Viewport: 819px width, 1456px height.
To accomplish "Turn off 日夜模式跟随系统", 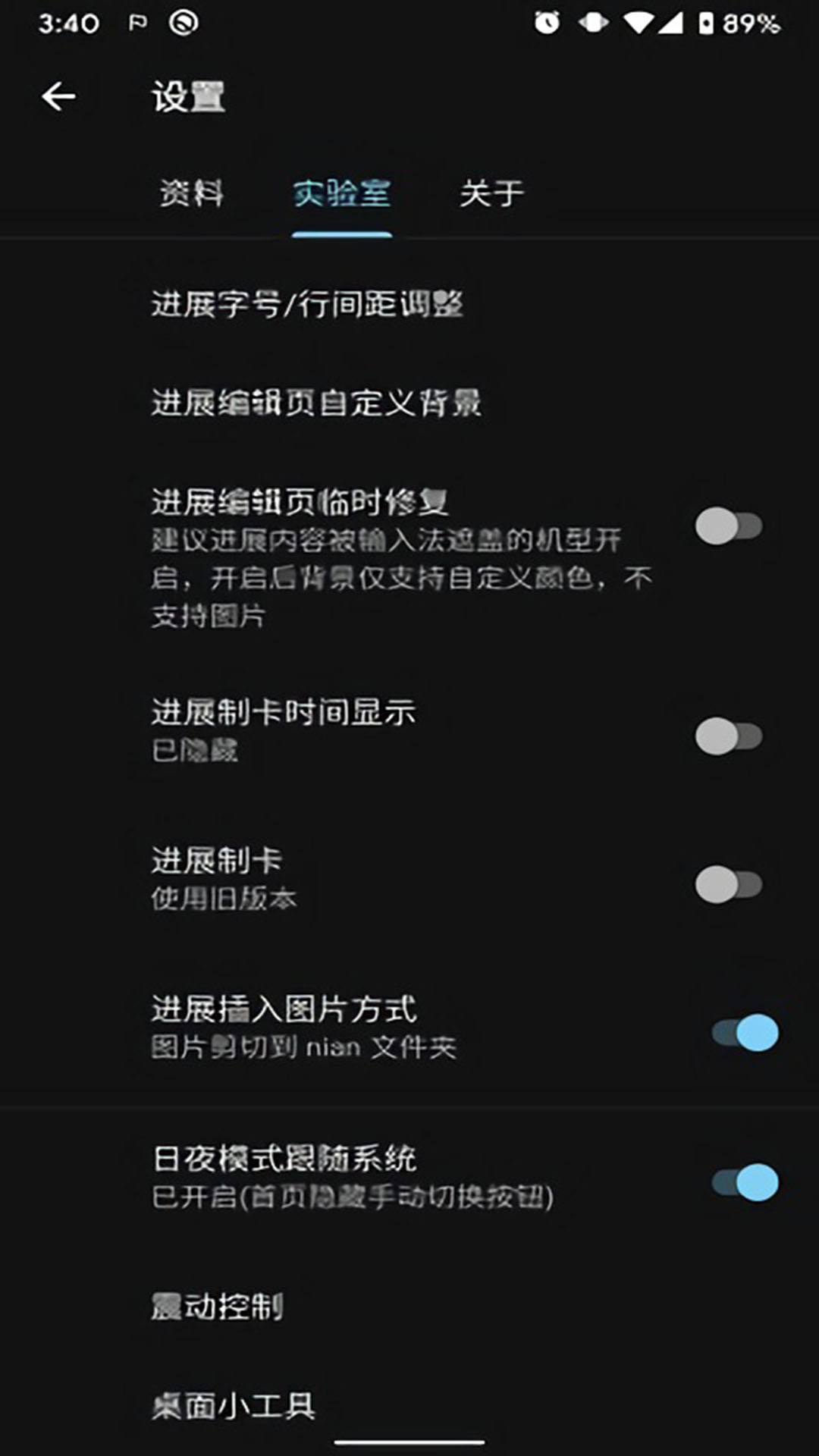I will tap(745, 1182).
